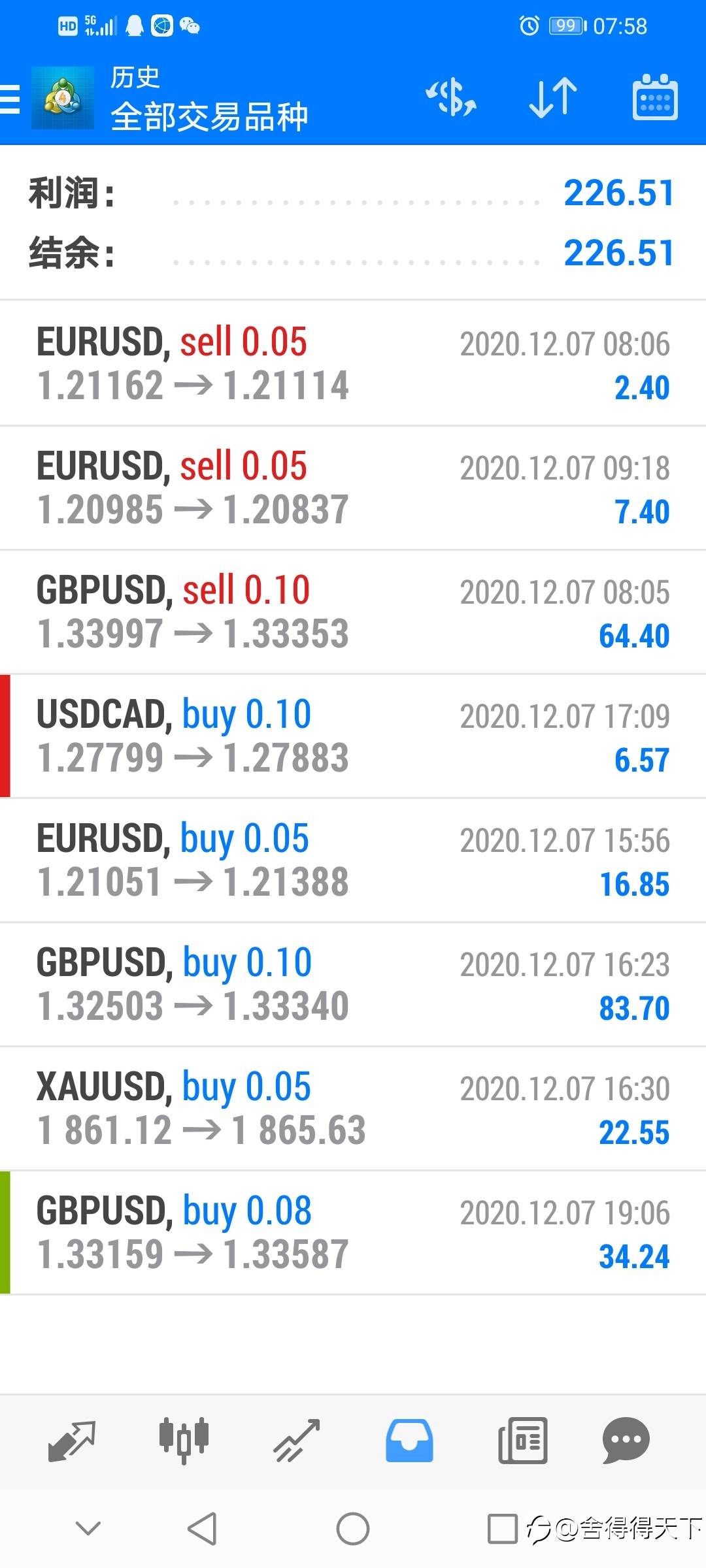Go to the trade tab
The width and height of the screenshot is (706, 1568).
(297, 1441)
